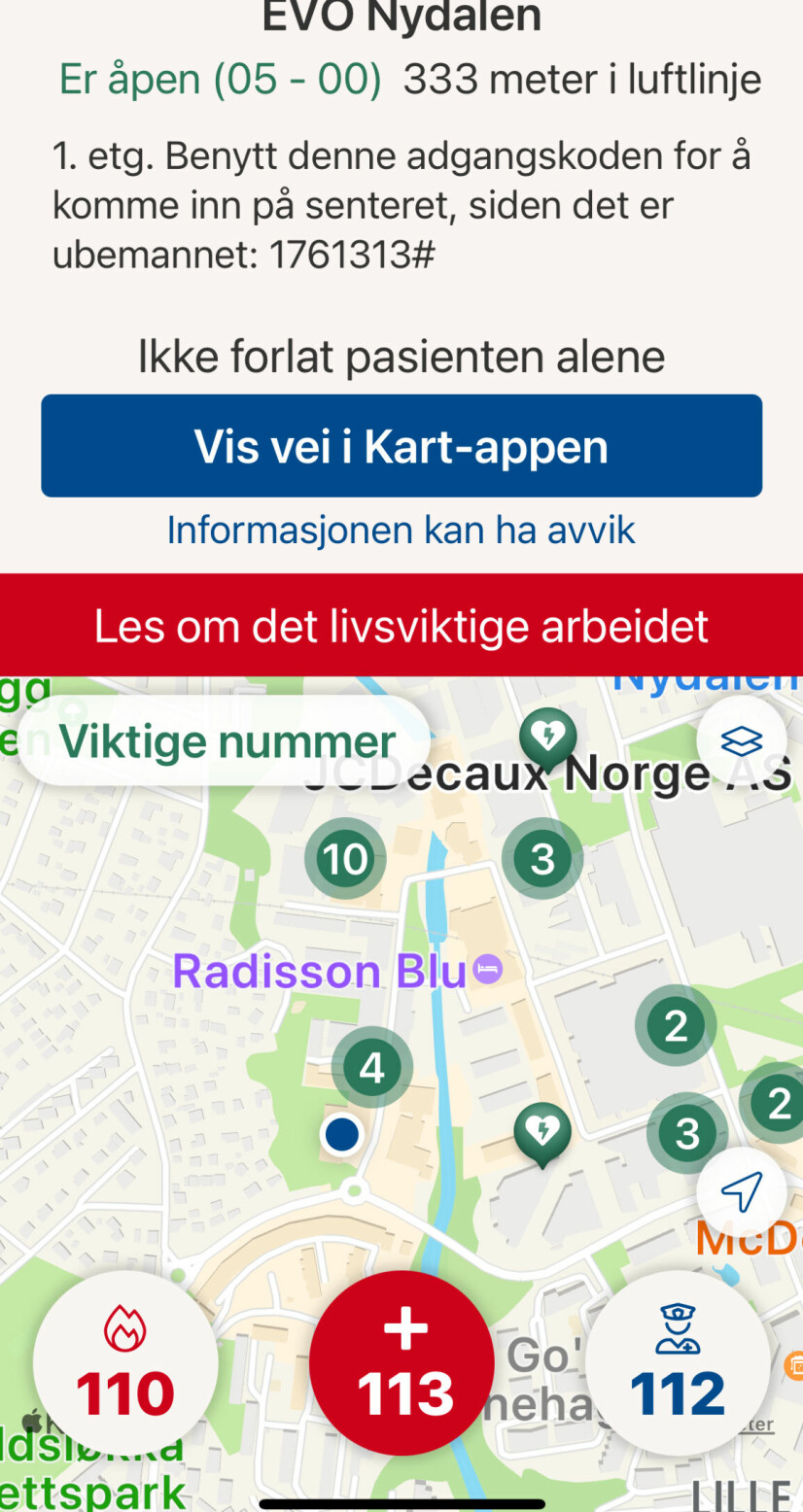Image resolution: width=803 pixels, height=1512 pixels.
Task: Read the Les om det livsviktige arbeidet banner
Action: pyautogui.click(x=401, y=625)
